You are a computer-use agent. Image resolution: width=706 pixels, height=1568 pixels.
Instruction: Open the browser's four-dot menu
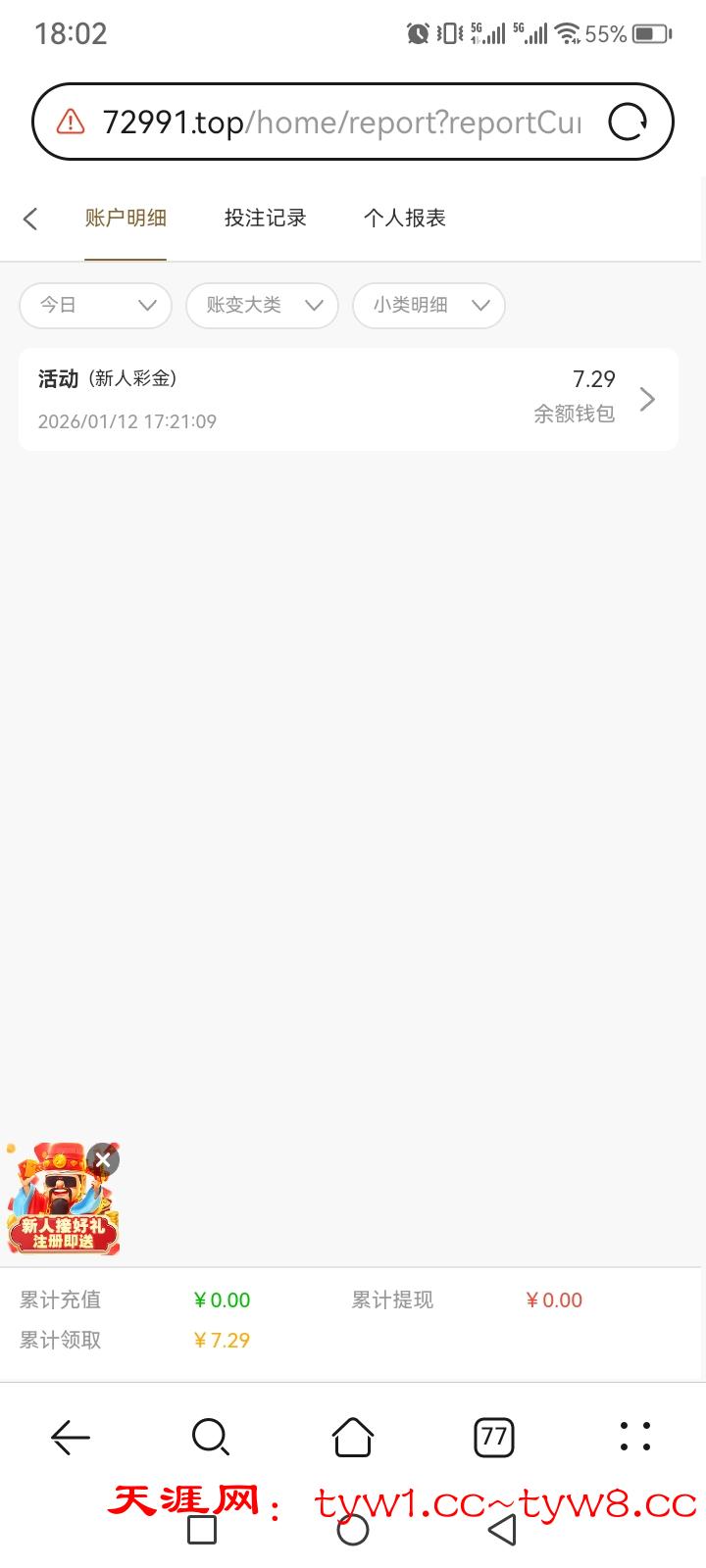tap(635, 1437)
